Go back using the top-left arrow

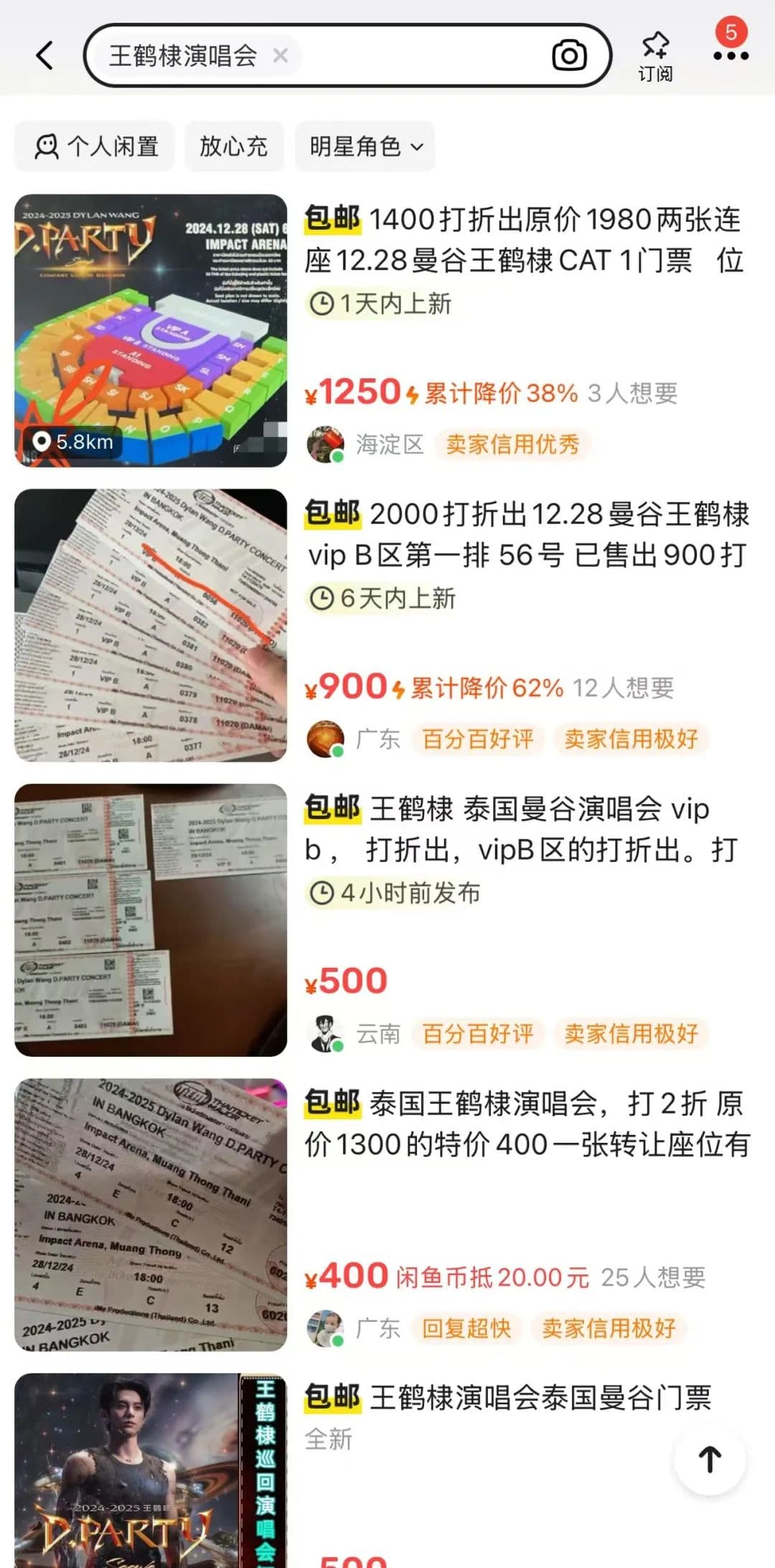pyautogui.click(x=44, y=55)
